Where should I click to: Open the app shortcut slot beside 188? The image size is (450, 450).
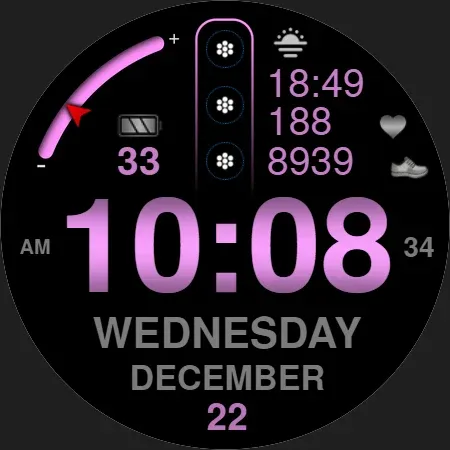point(225,105)
